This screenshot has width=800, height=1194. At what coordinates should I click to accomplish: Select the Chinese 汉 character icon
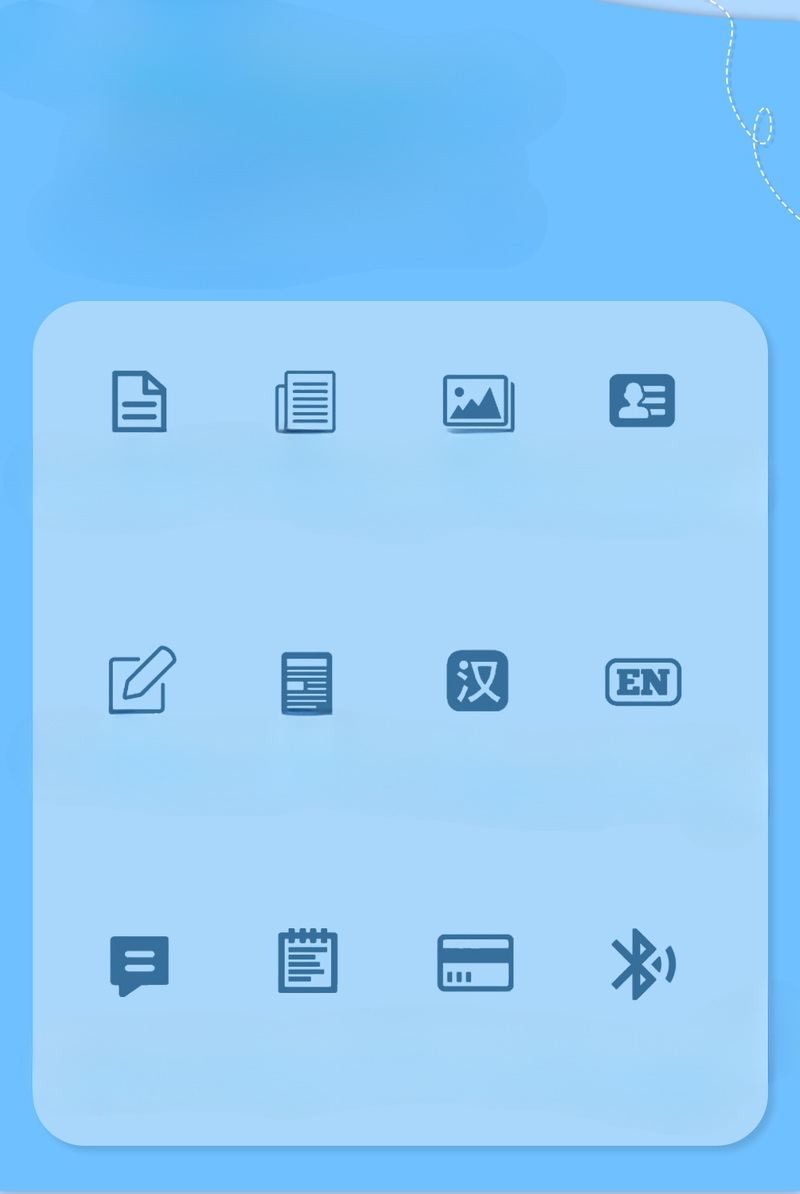(477, 681)
